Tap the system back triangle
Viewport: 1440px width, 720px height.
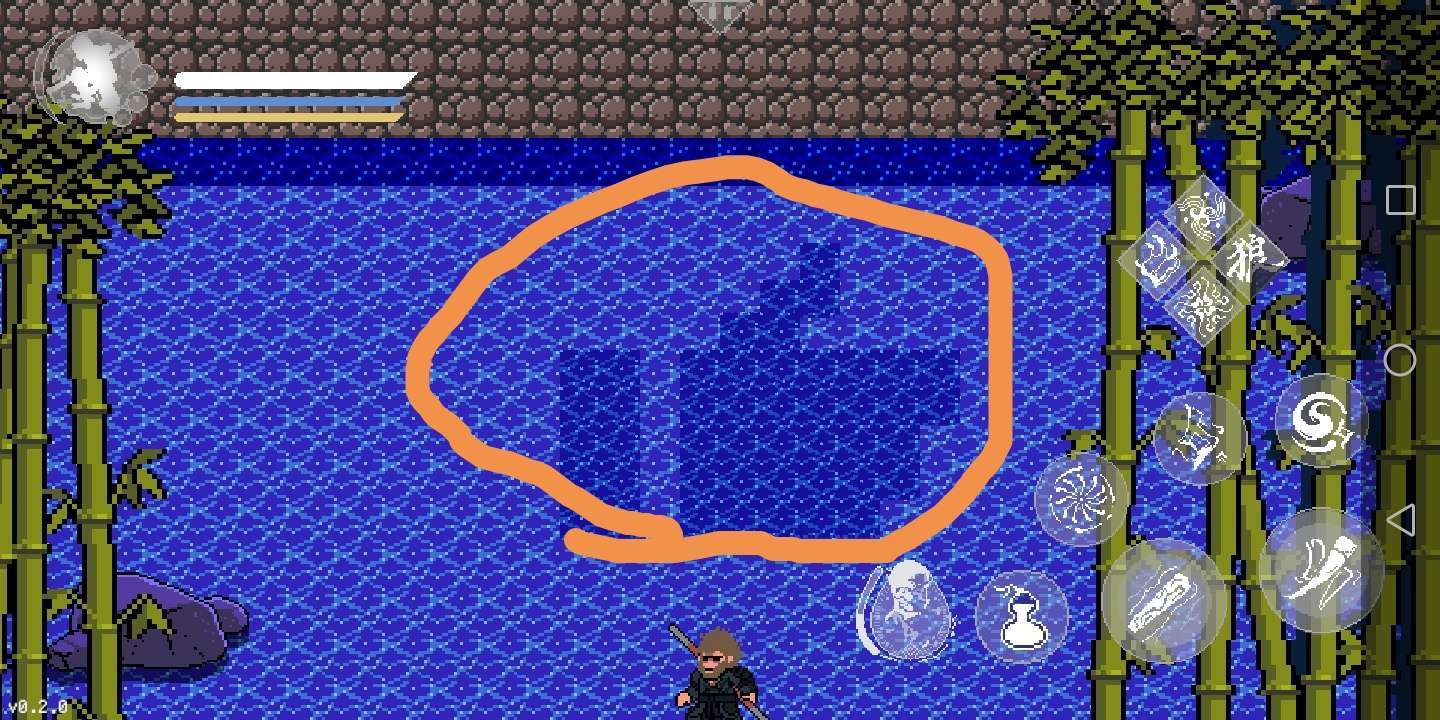click(x=1400, y=519)
